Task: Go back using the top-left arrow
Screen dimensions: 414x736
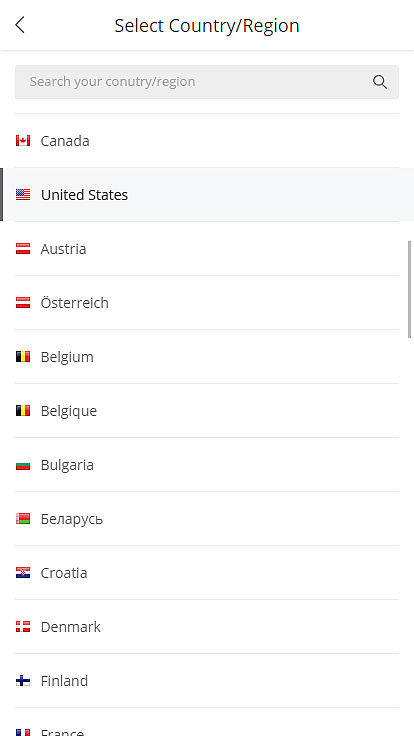Action: point(20,25)
